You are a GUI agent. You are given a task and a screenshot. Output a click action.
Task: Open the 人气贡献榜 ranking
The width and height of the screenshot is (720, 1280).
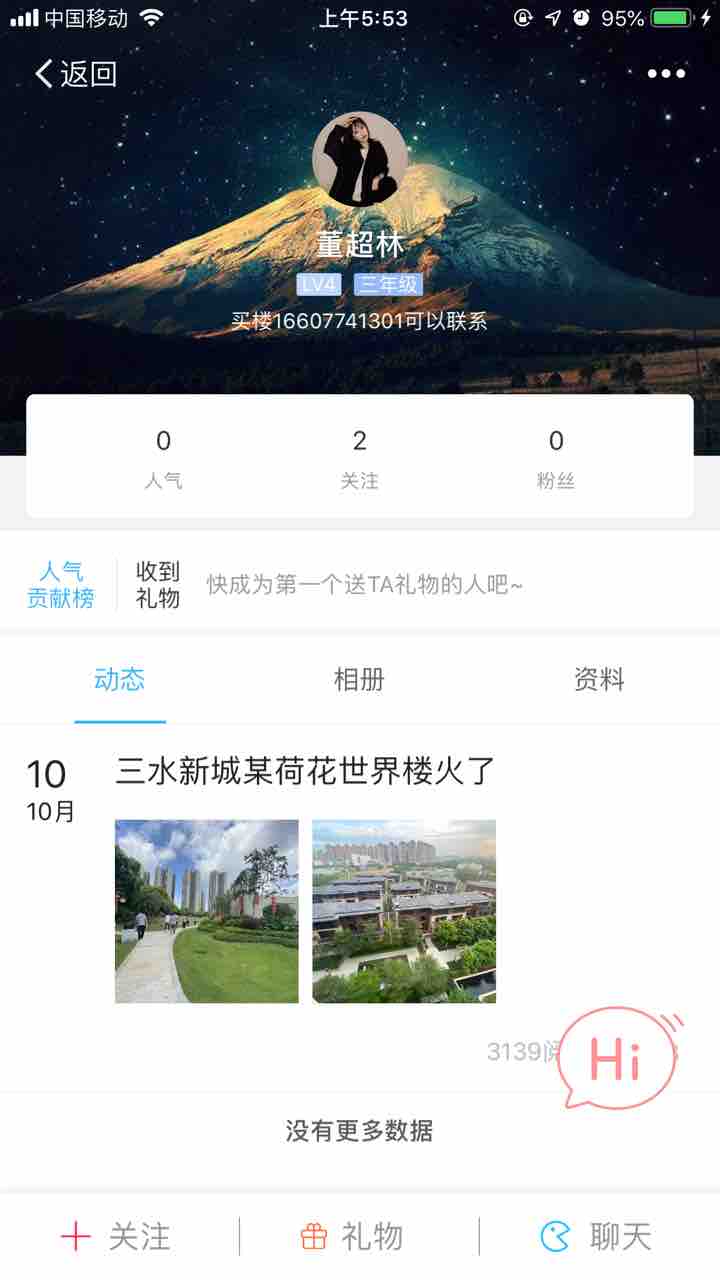(60, 585)
